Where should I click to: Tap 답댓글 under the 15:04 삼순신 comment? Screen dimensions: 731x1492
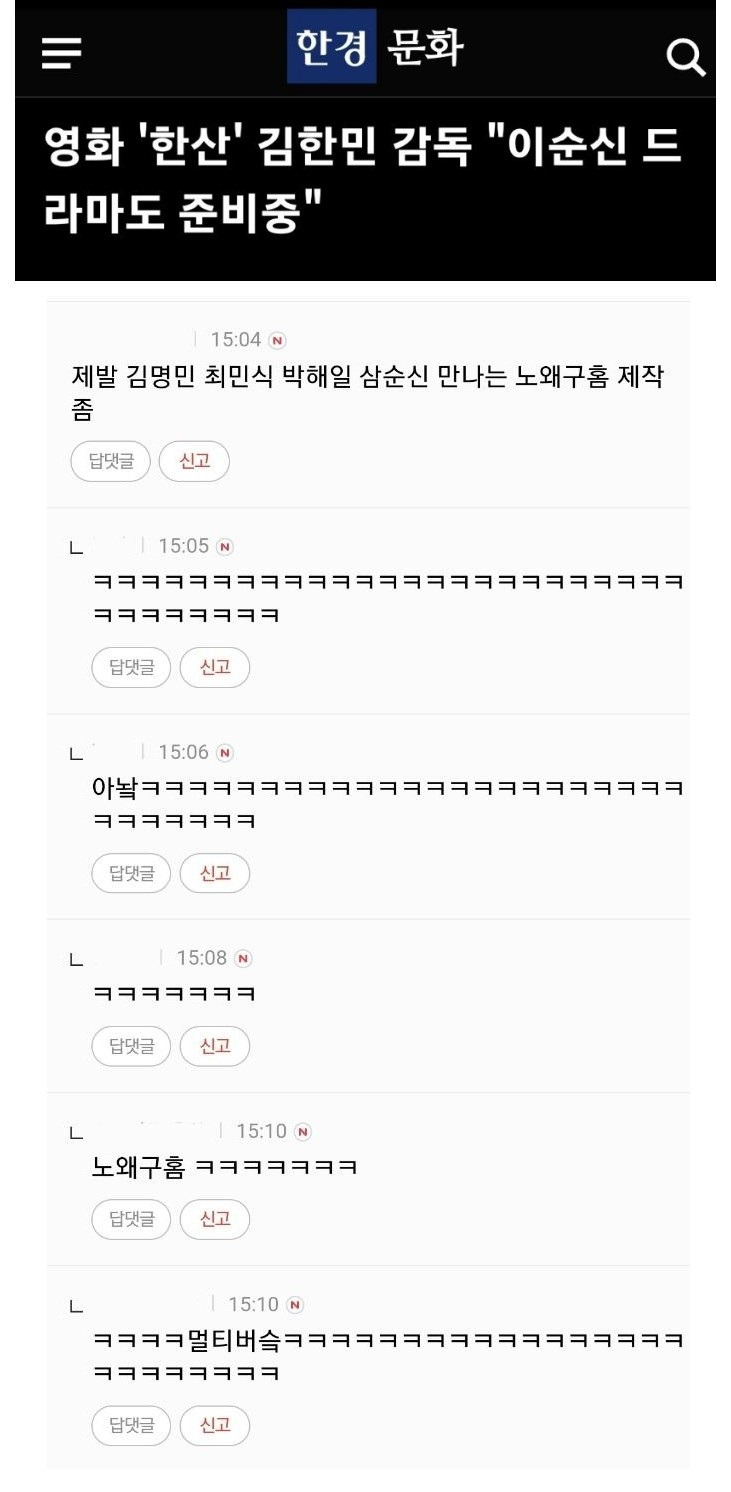[x=111, y=461]
